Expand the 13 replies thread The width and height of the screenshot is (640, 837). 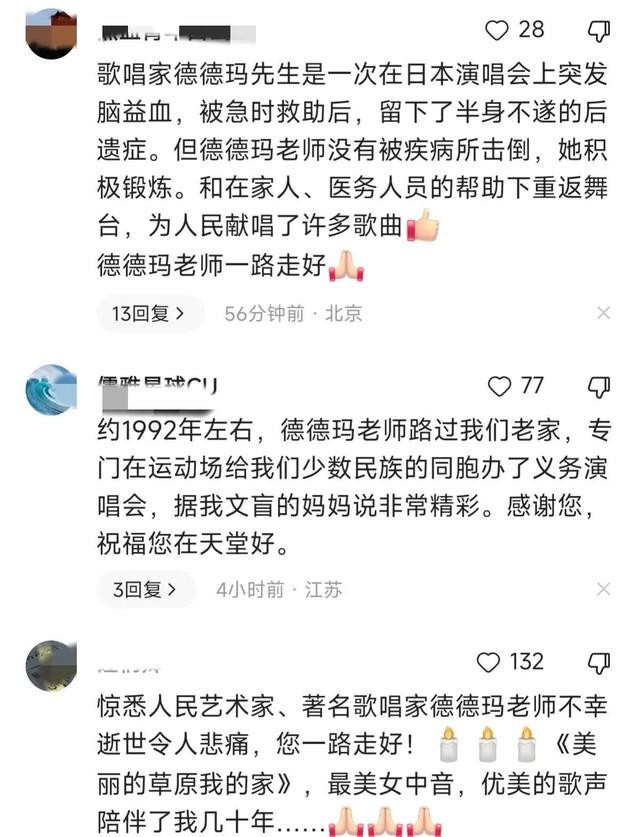click(x=149, y=313)
